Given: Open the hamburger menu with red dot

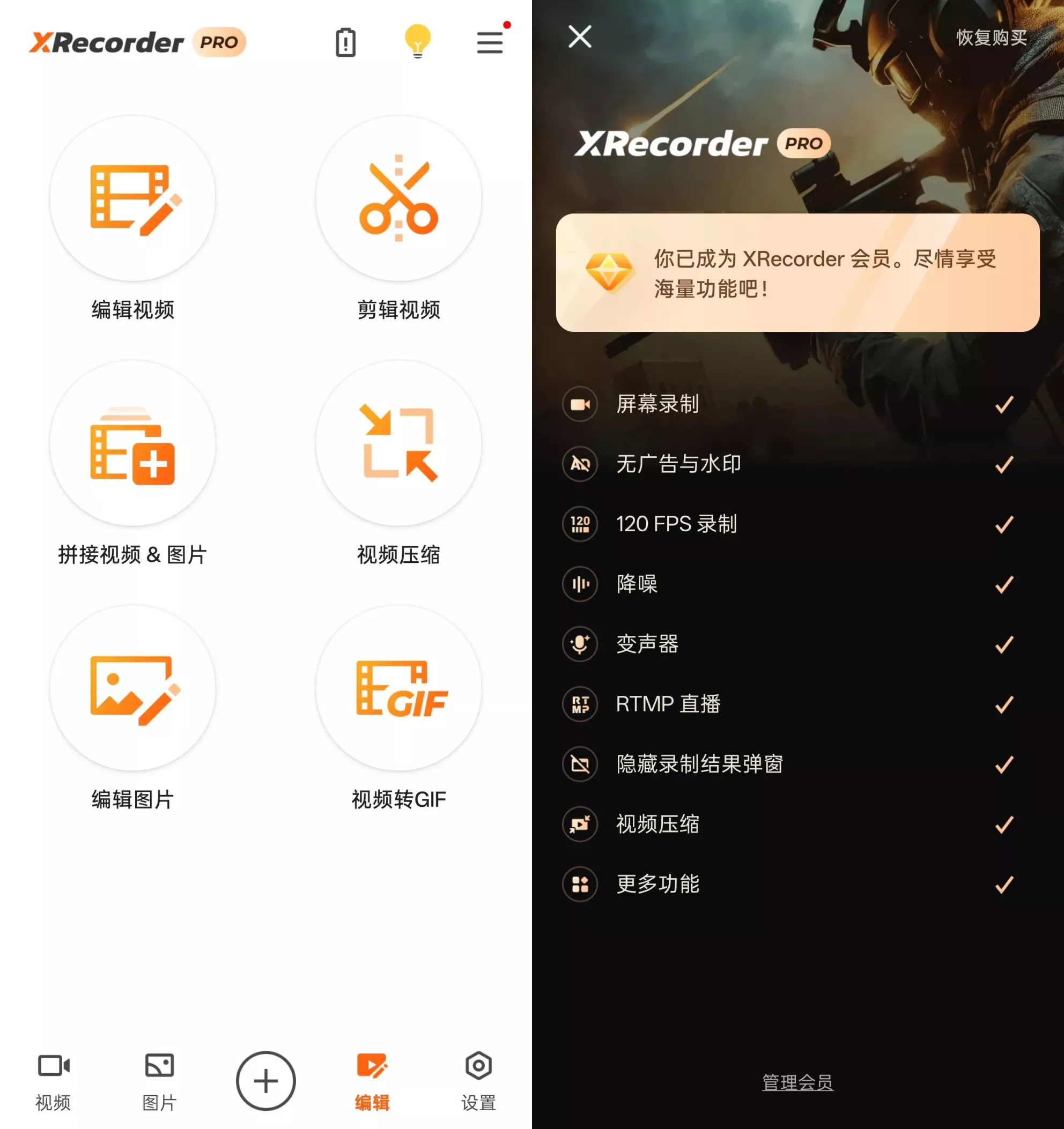Looking at the screenshot, I should click(x=489, y=42).
